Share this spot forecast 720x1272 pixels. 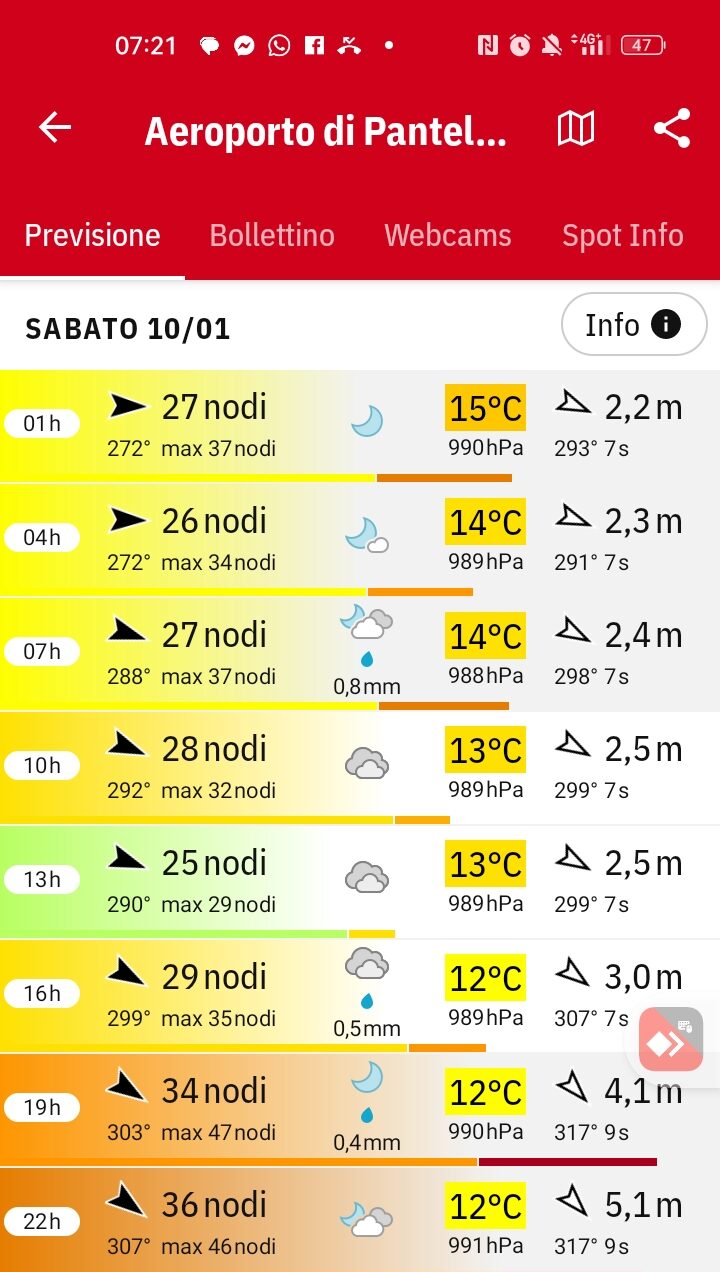(x=672, y=129)
